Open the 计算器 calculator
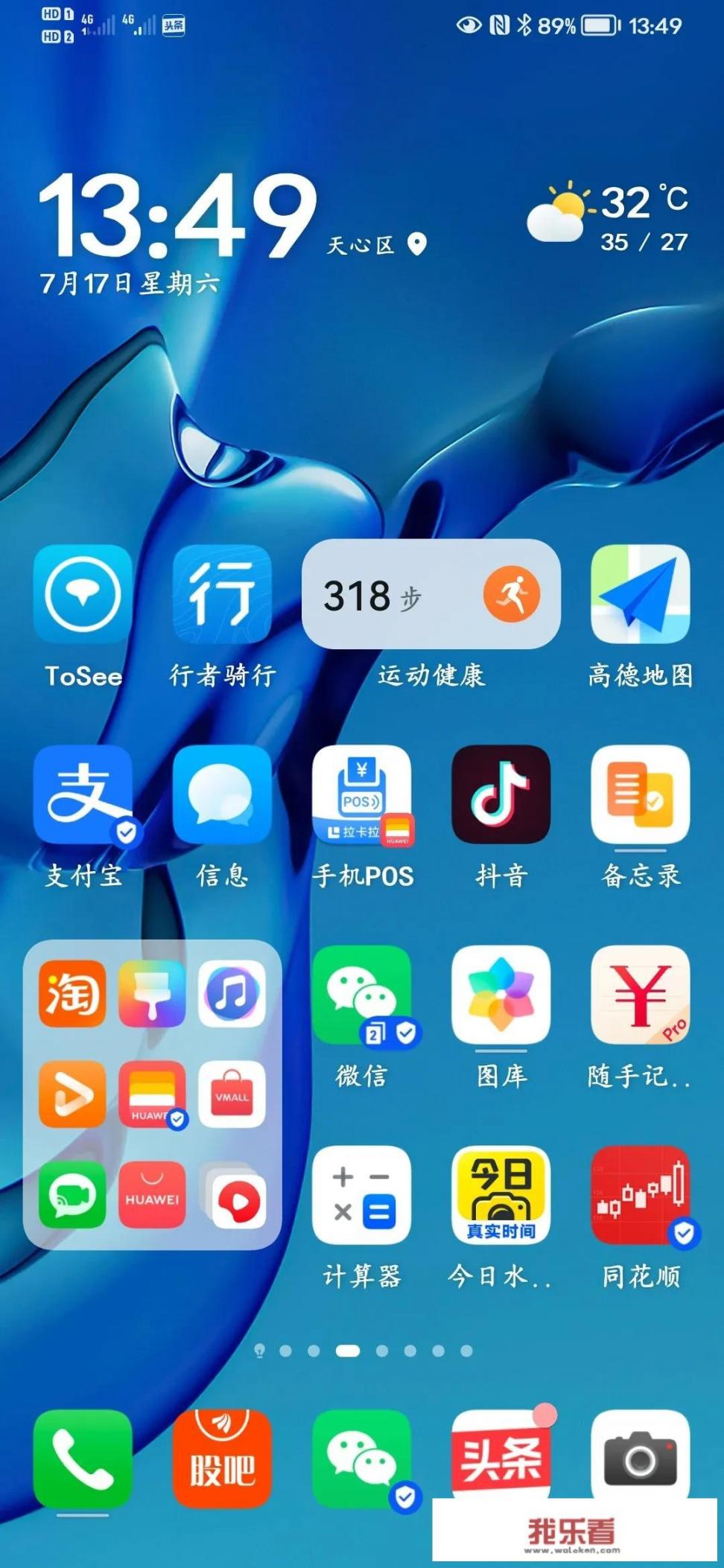Viewport: 724px width, 1568px height. (x=361, y=1195)
